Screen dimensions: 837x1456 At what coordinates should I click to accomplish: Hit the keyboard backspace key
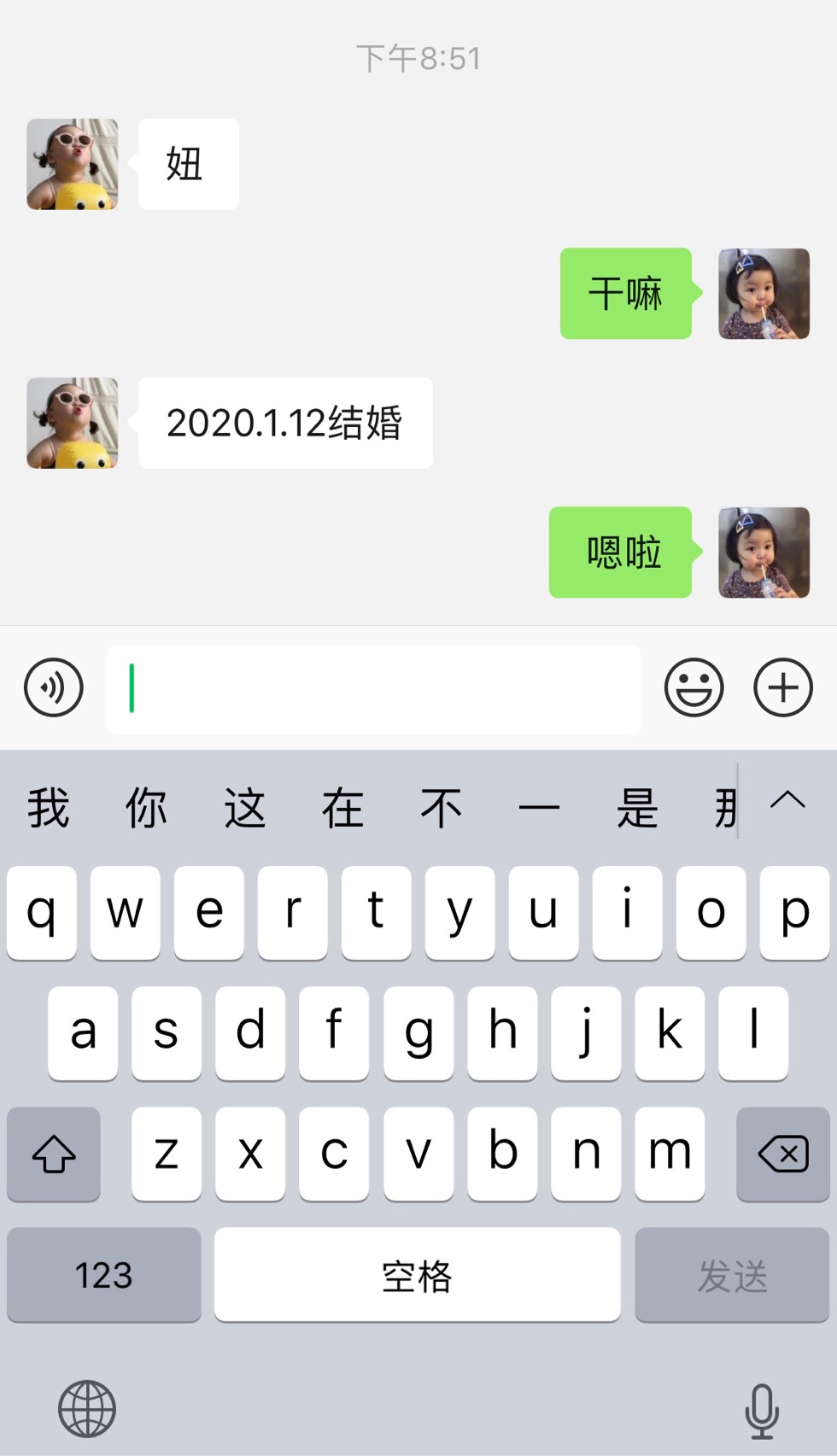click(x=782, y=1155)
